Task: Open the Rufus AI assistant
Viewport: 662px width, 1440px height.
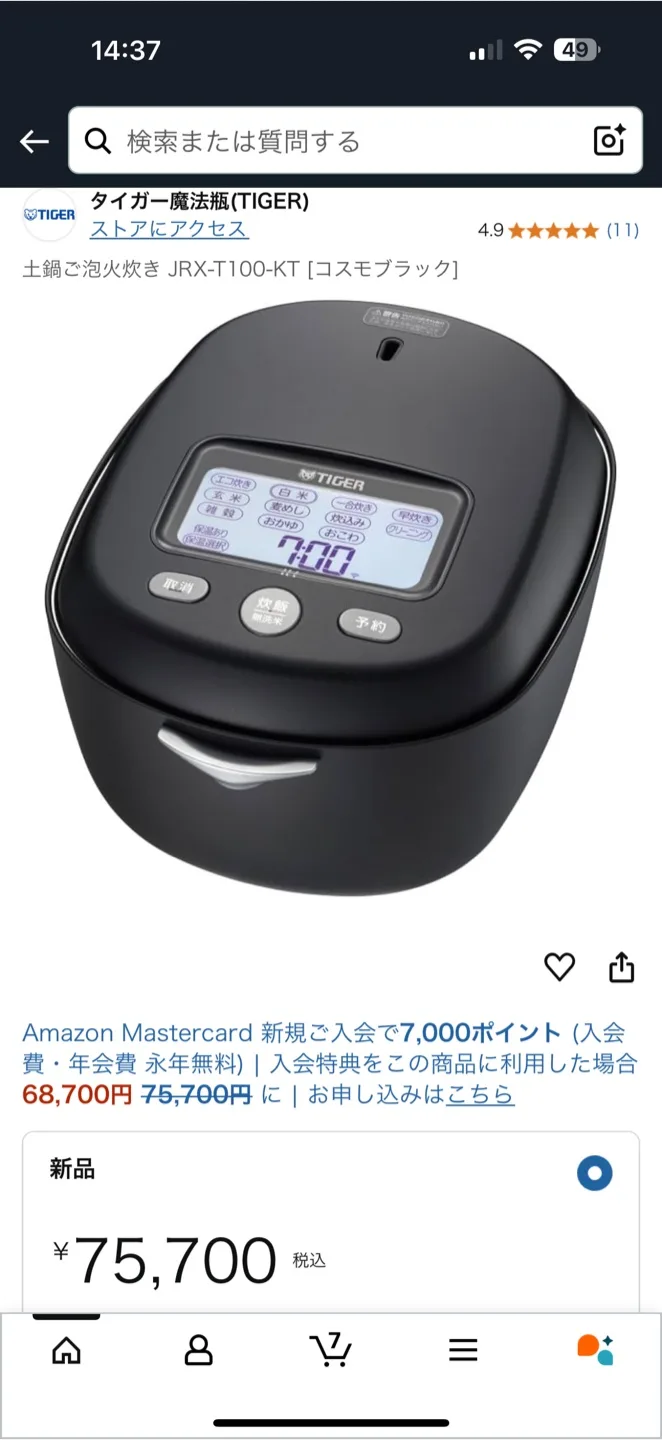Action: point(595,1351)
